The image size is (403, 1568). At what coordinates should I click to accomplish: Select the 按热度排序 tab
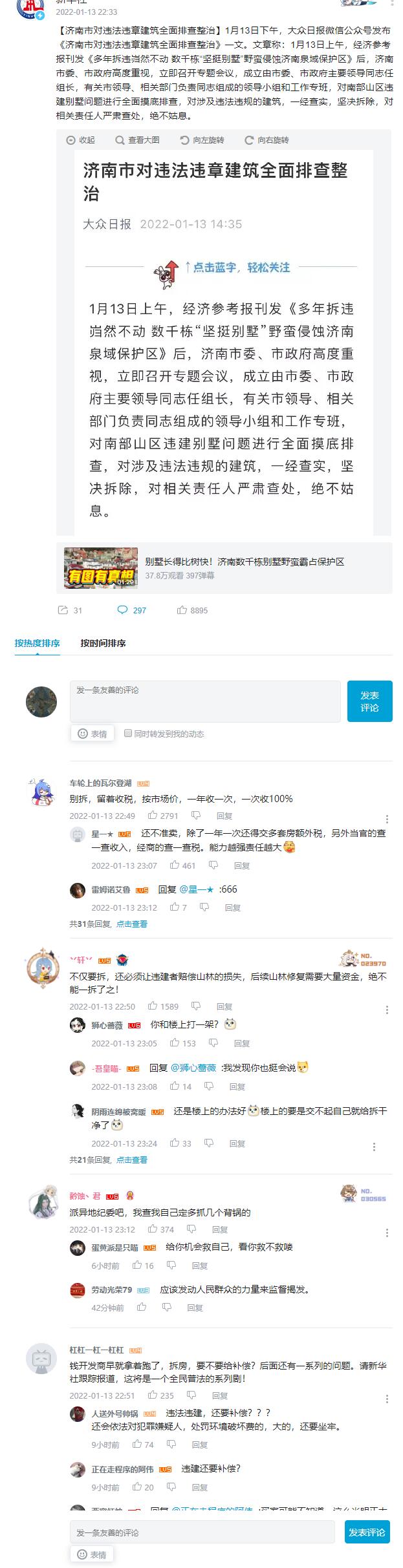(x=38, y=643)
